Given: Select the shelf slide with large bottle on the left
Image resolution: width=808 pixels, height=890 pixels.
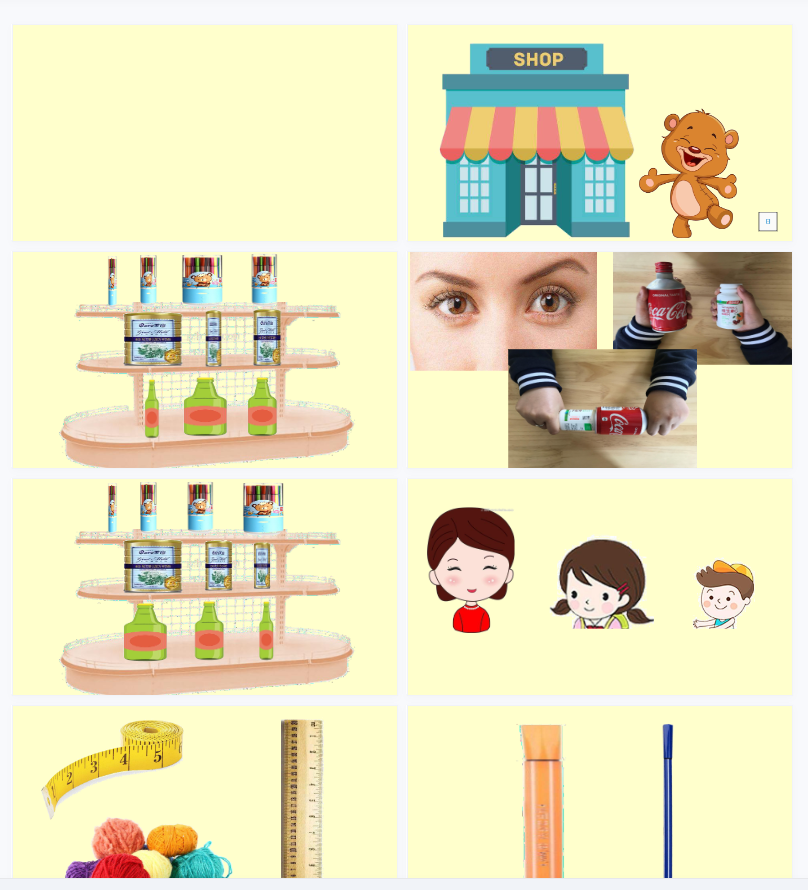Looking at the screenshot, I should click(x=205, y=586).
